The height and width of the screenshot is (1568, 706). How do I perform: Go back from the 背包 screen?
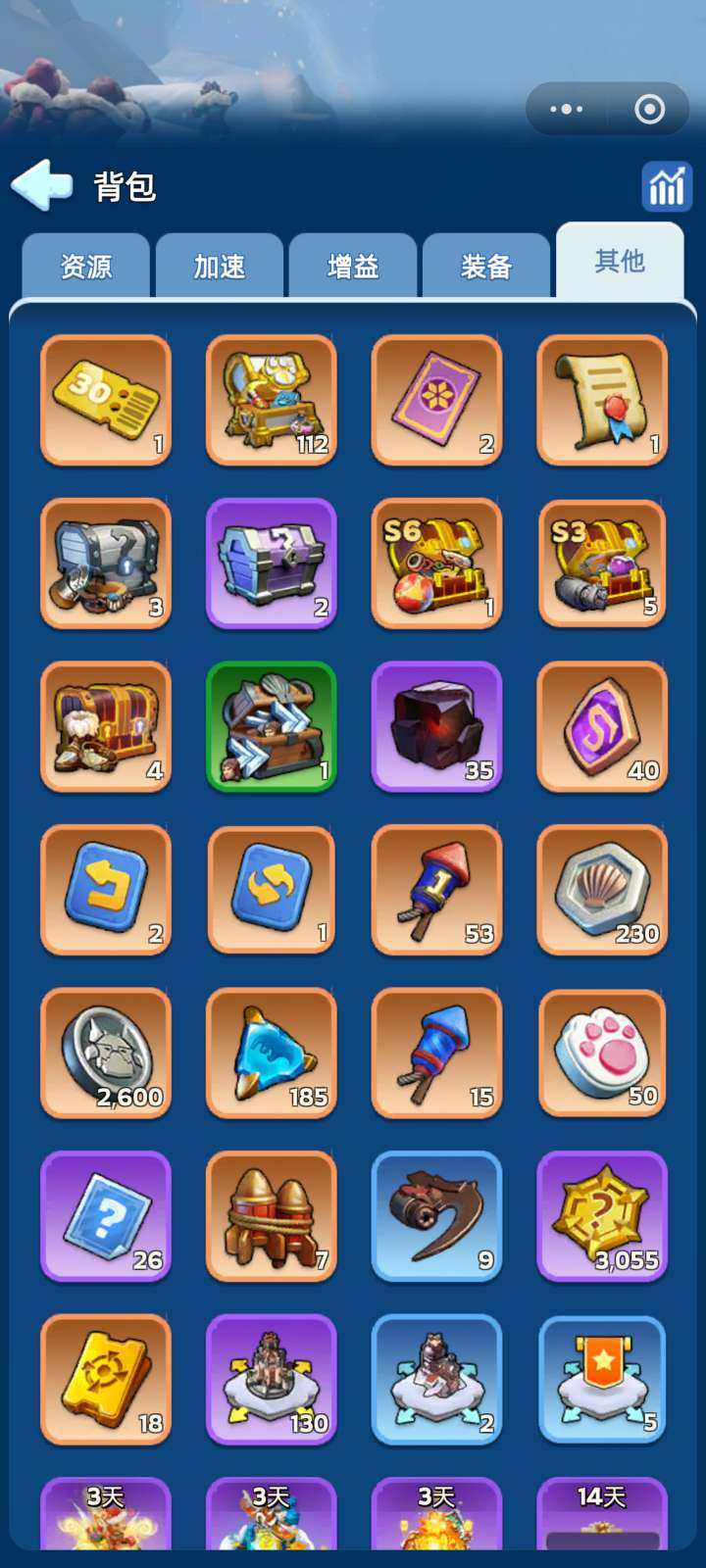pyautogui.click(x=41, y=185)
